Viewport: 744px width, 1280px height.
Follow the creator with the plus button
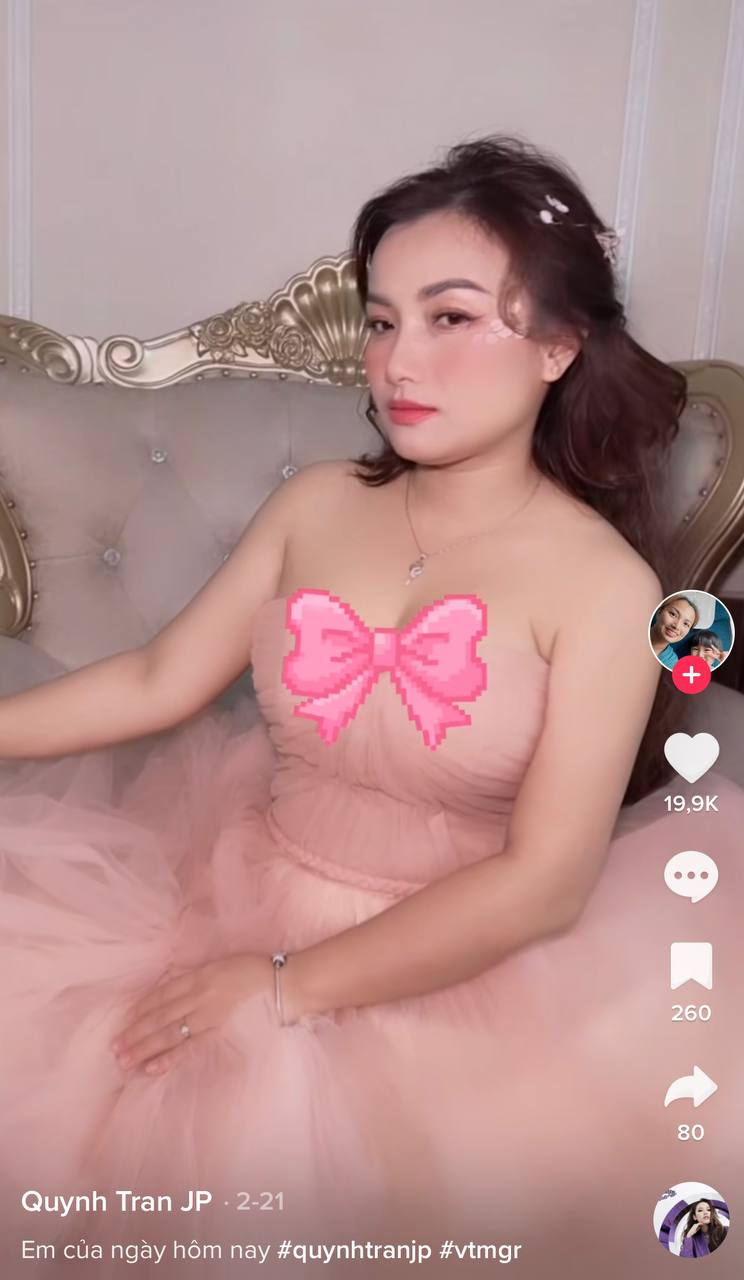(691, 675)
